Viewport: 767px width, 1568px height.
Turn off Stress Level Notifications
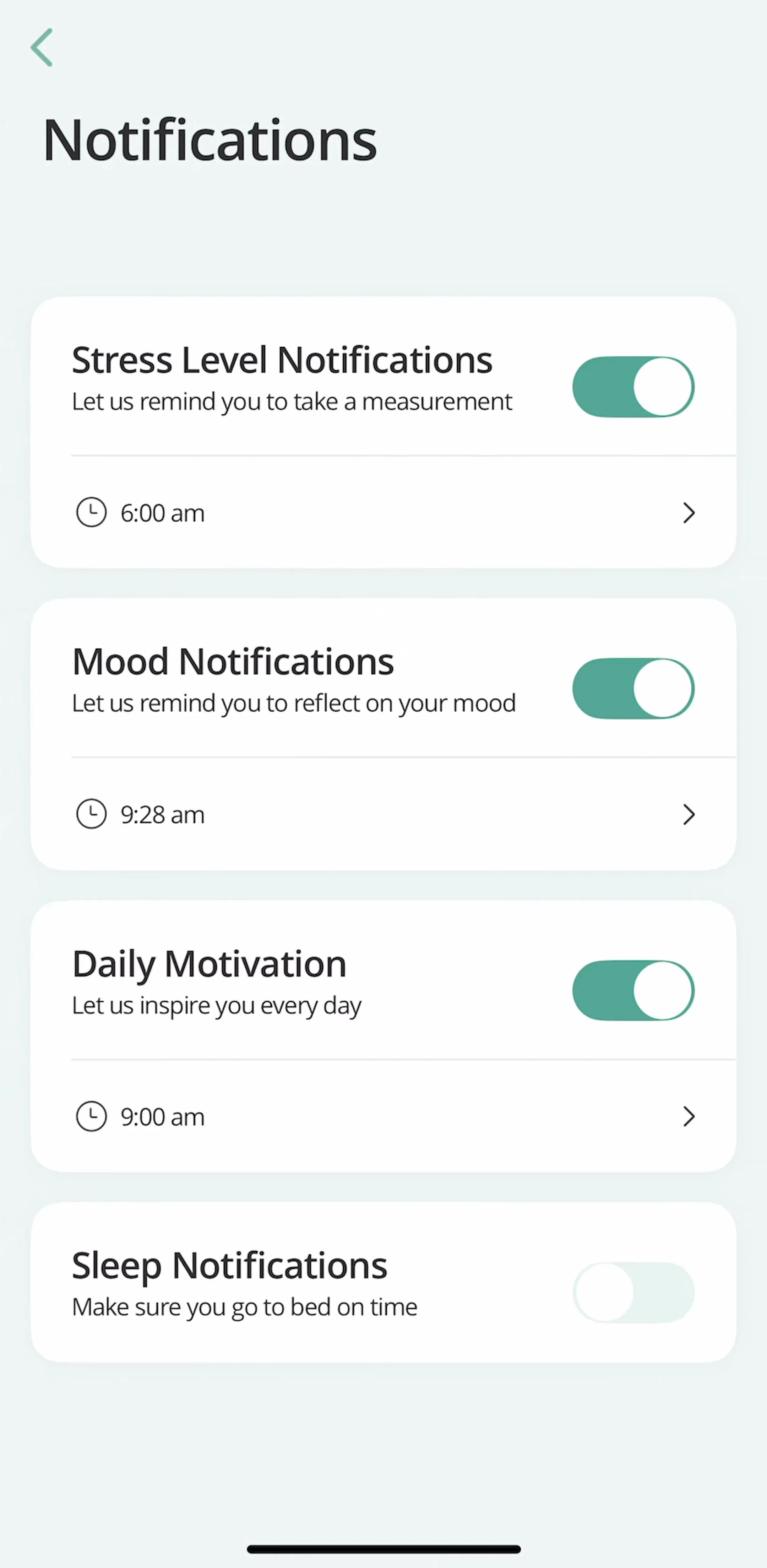click(x=633, y=387)
